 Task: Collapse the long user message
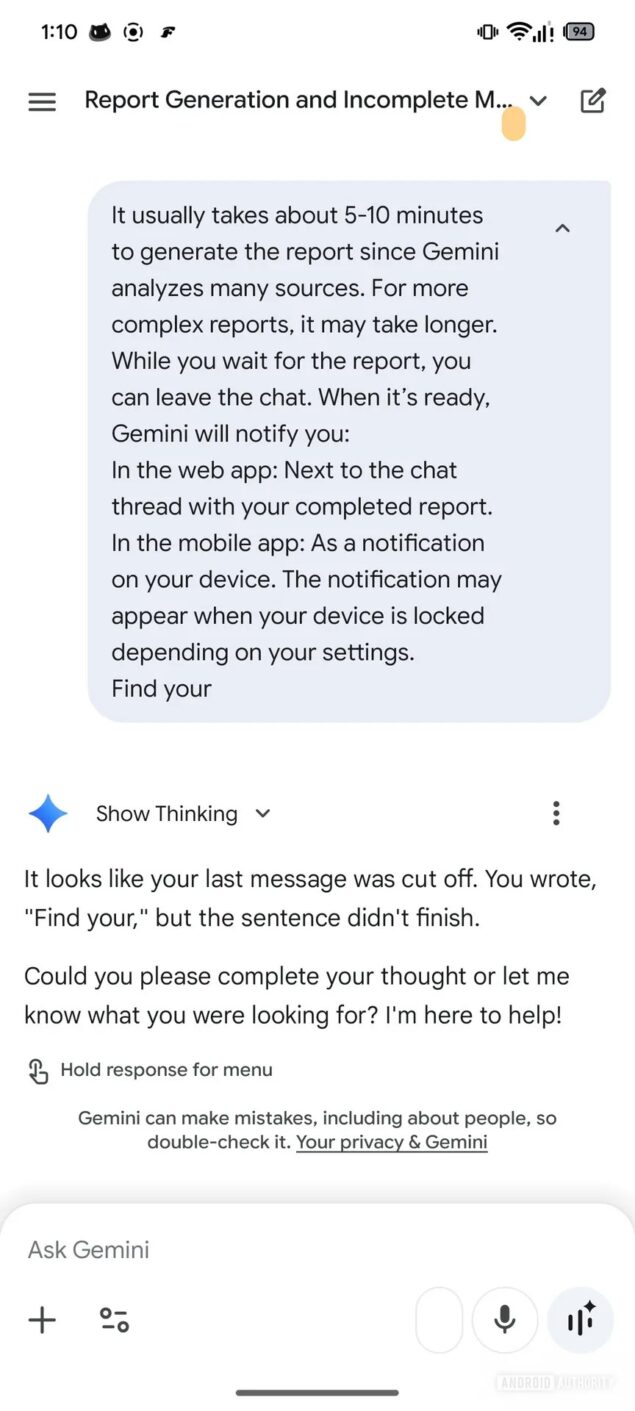(x=562, y=228)
